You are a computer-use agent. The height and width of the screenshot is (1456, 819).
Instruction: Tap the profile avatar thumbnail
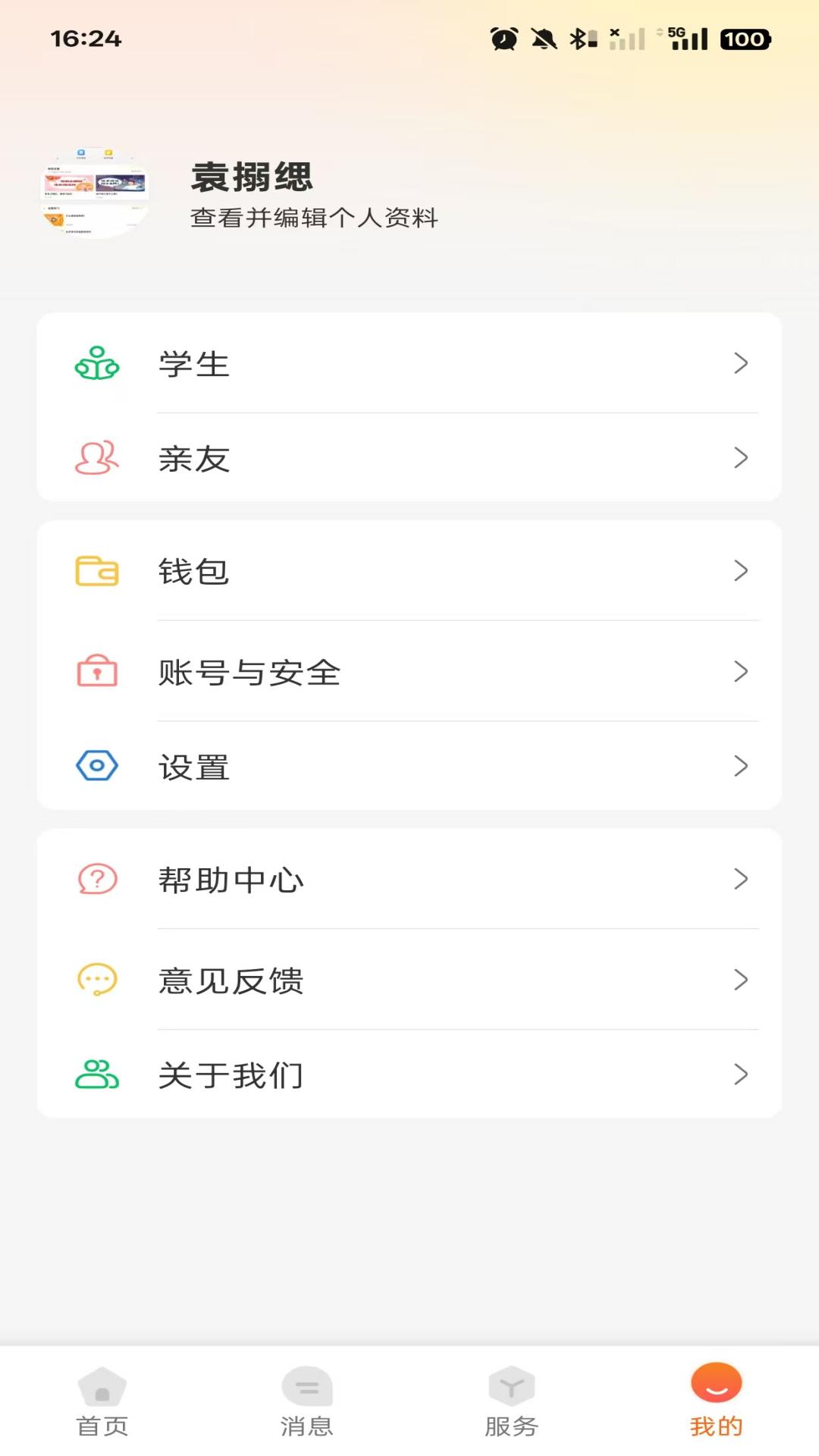click(94, 191)
